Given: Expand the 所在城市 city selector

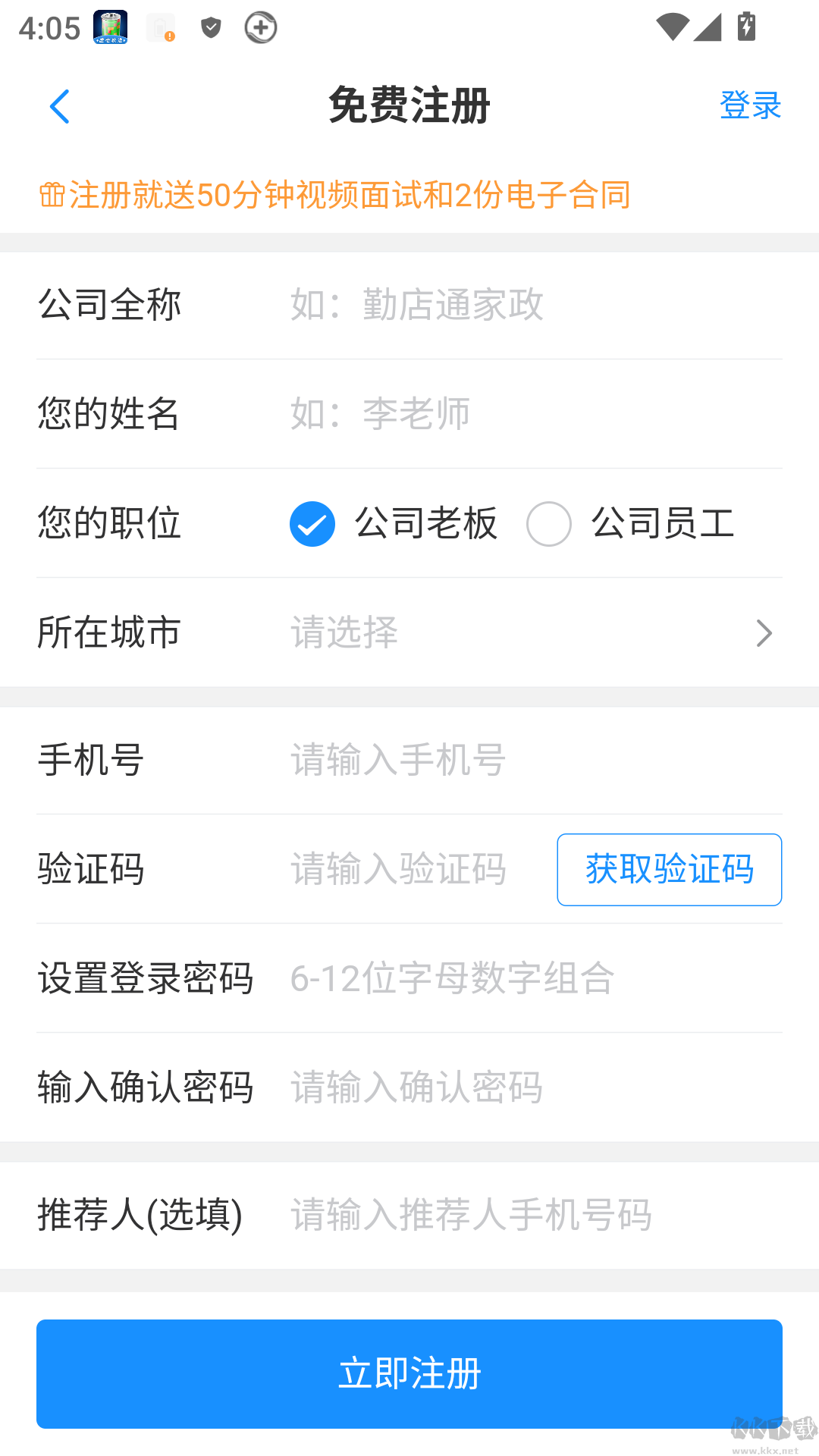Looking at the screenshot, I should coord(409,632).
